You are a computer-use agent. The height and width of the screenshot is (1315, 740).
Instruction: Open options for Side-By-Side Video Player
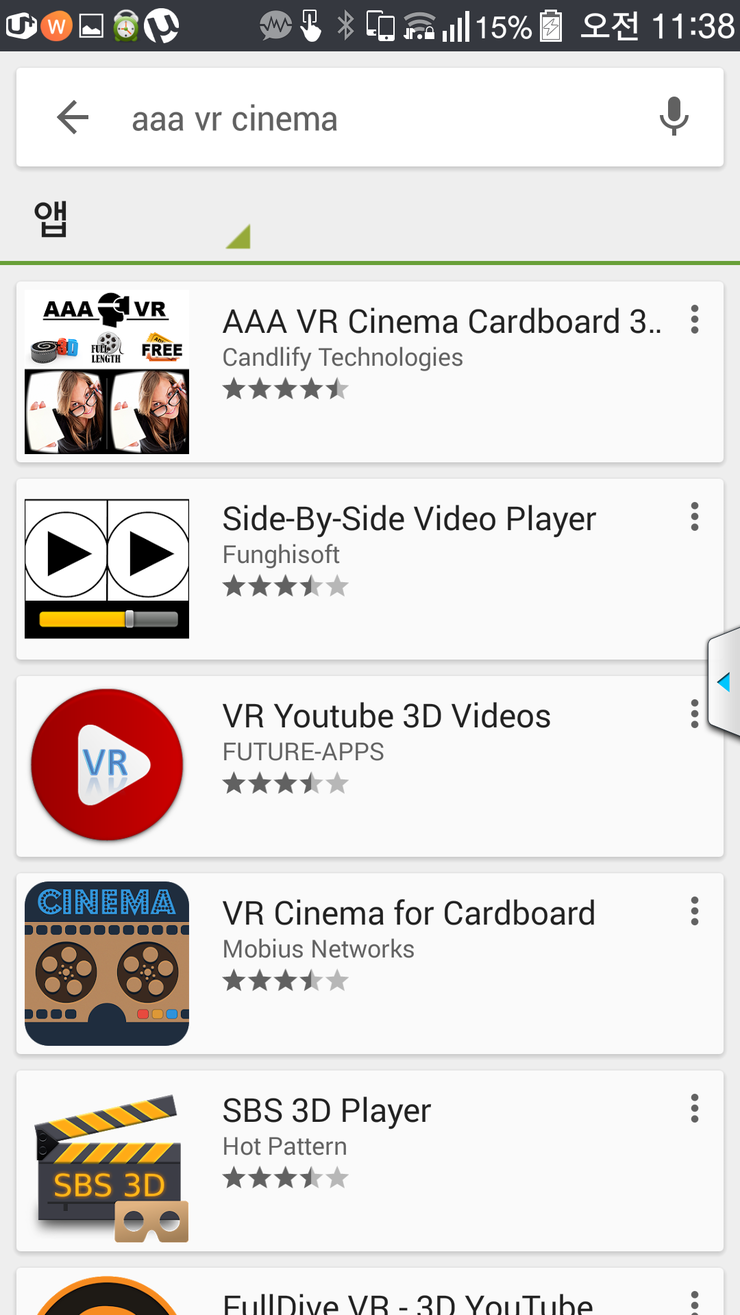[x=694, y=517]
